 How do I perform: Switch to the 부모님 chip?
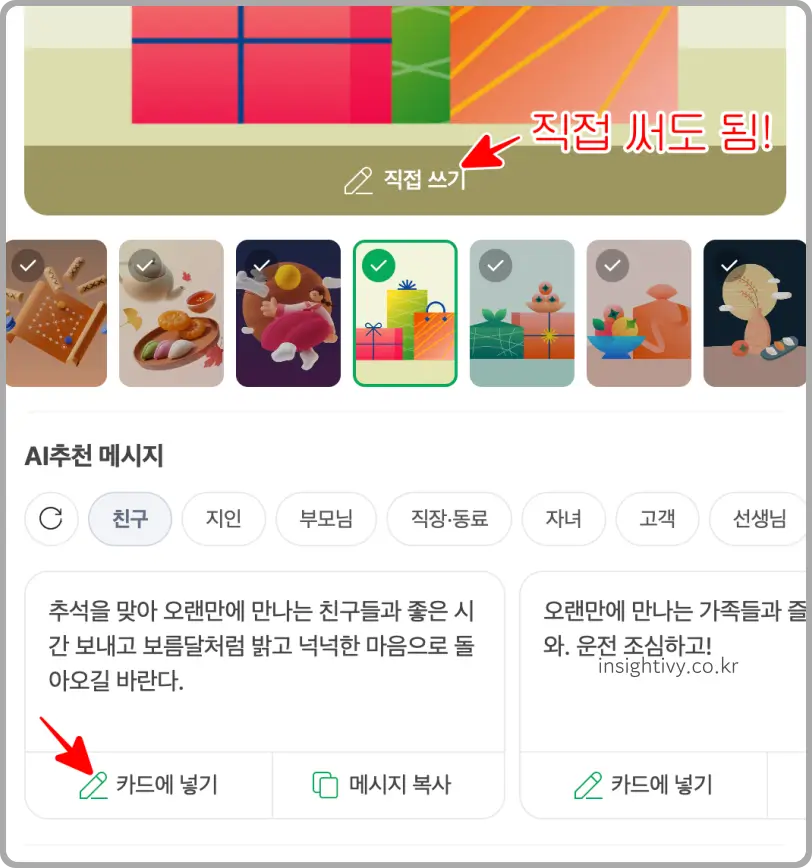(325, 519)
